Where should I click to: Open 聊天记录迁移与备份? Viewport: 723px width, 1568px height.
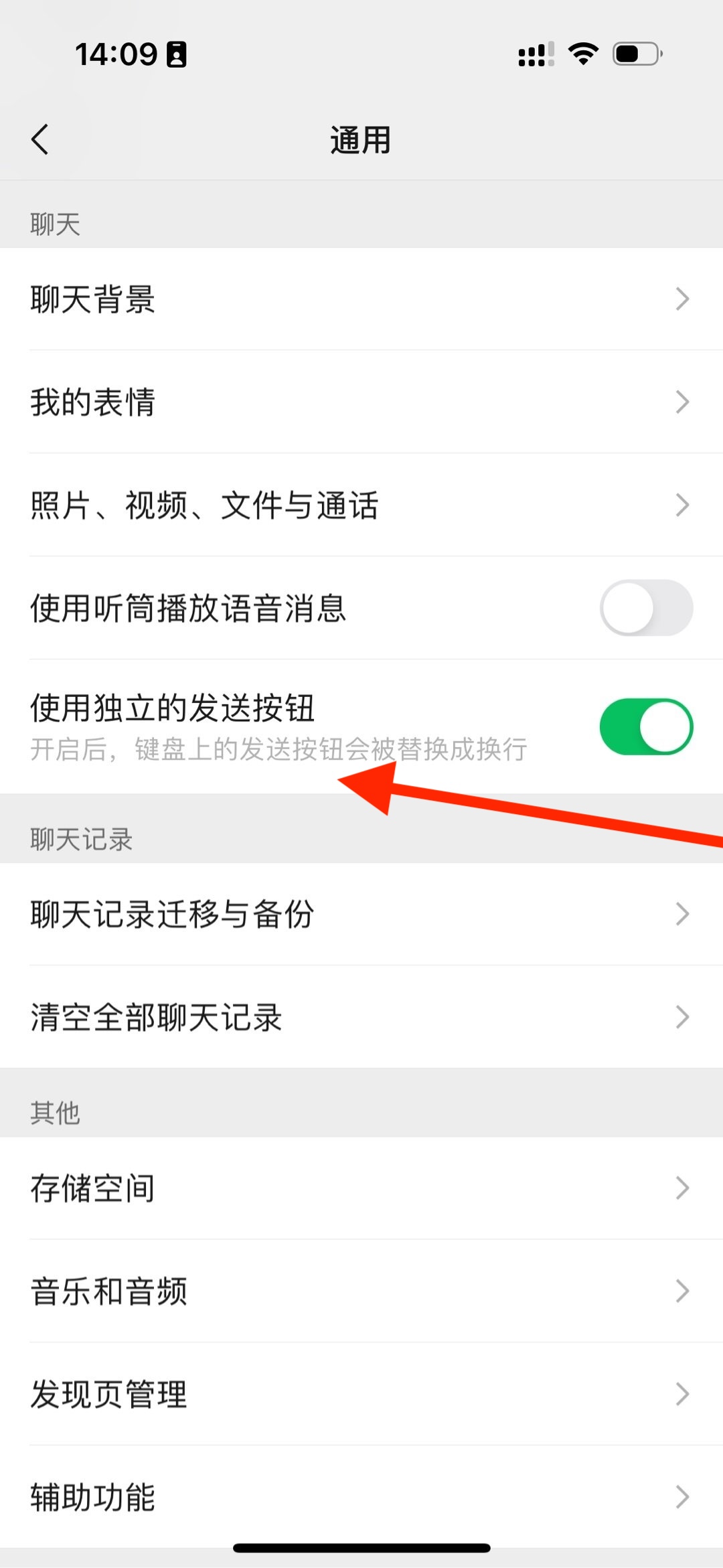tap(361, 915)
